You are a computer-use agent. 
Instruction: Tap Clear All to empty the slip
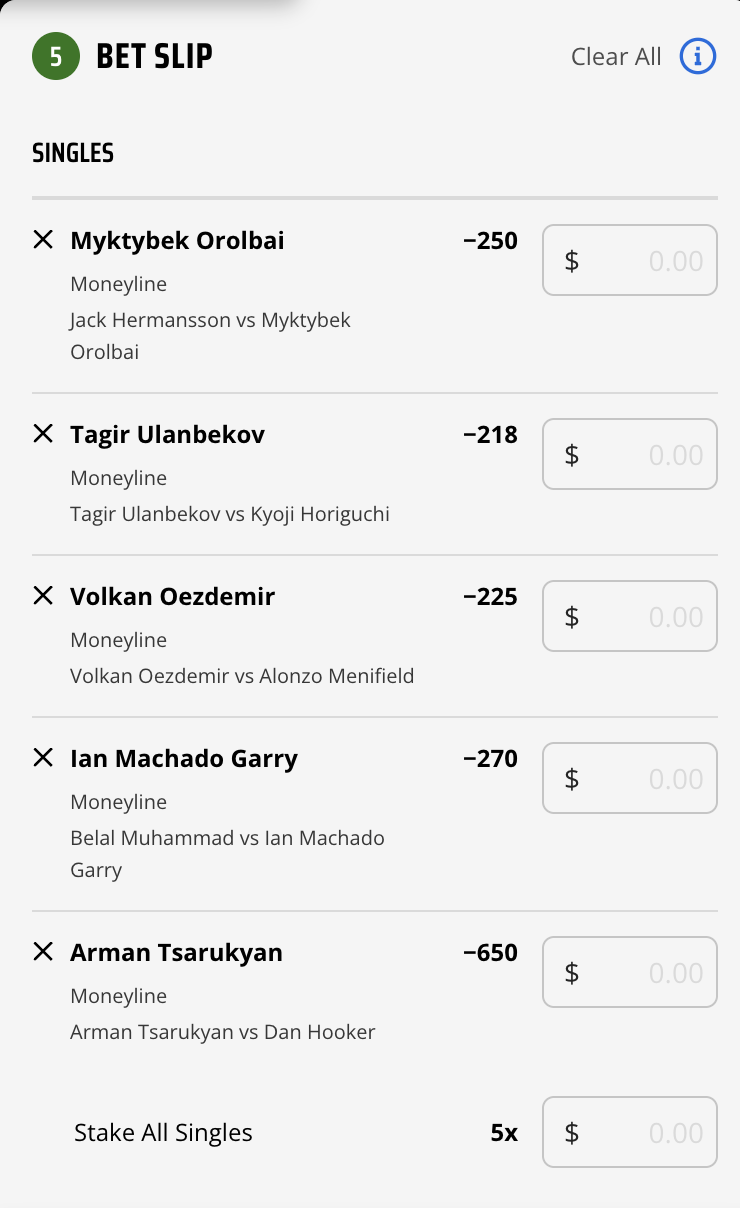click(x=616, y=57)
